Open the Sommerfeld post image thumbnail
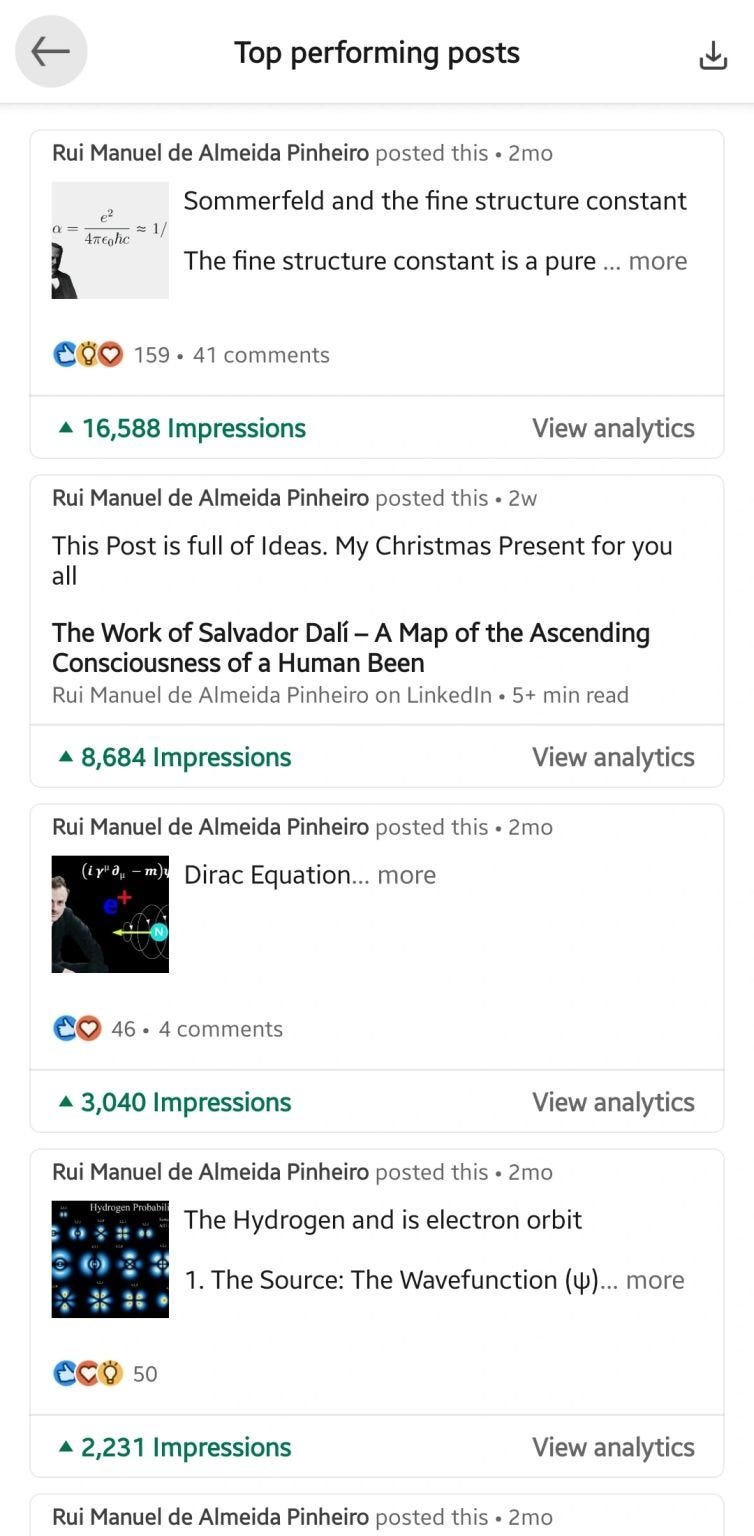 [x=110, y=240]
